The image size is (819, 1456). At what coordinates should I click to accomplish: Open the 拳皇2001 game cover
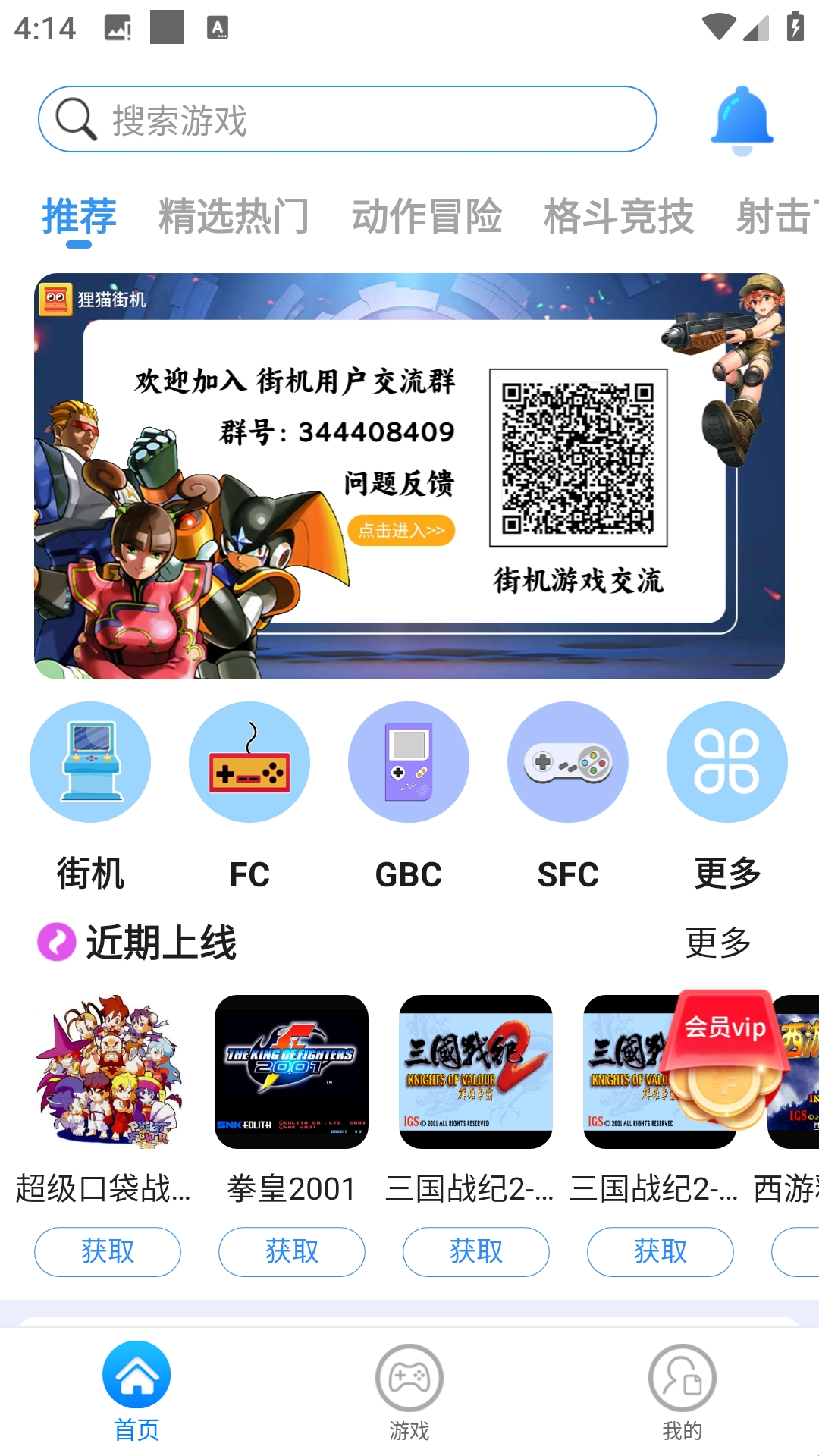pos(292,1072)
